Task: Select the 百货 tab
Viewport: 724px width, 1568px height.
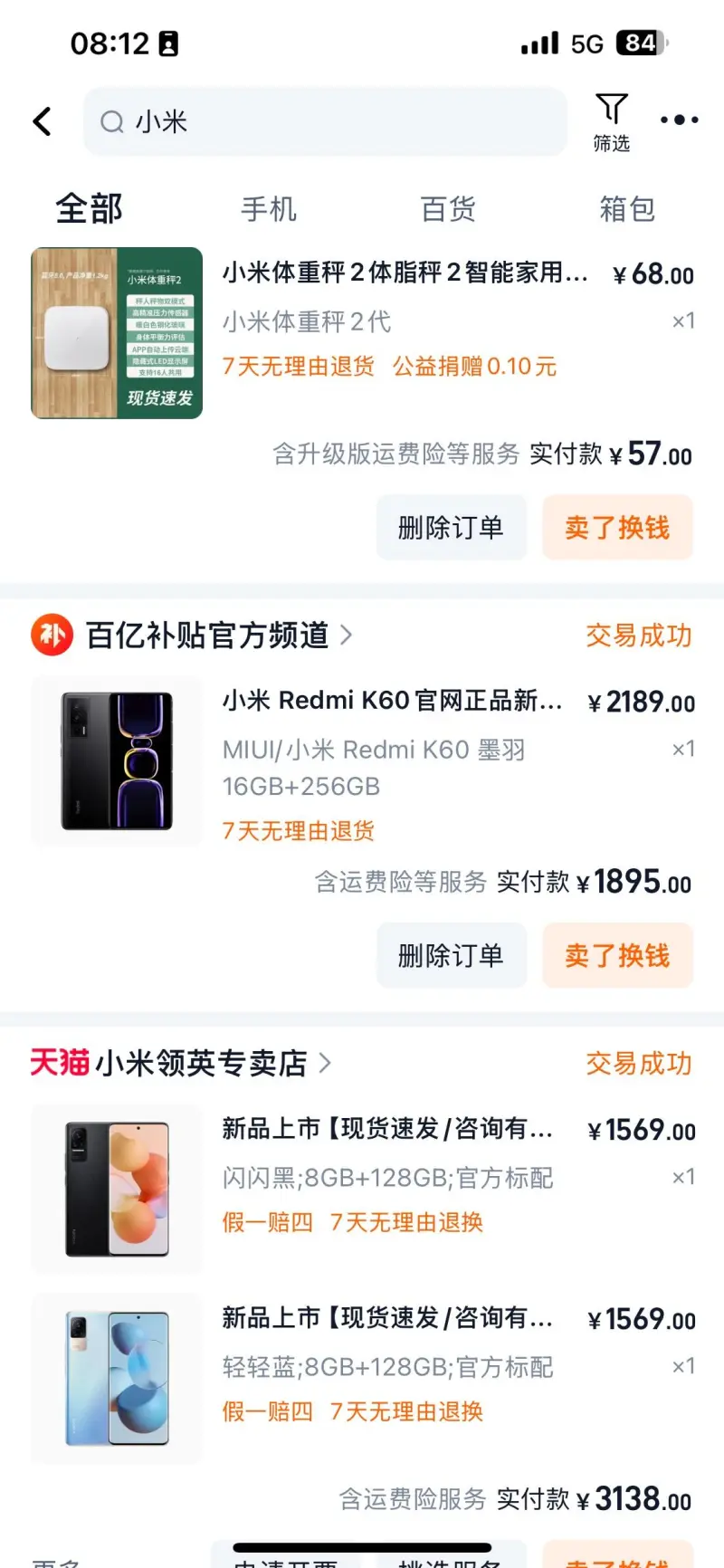Action: [448, 209]
